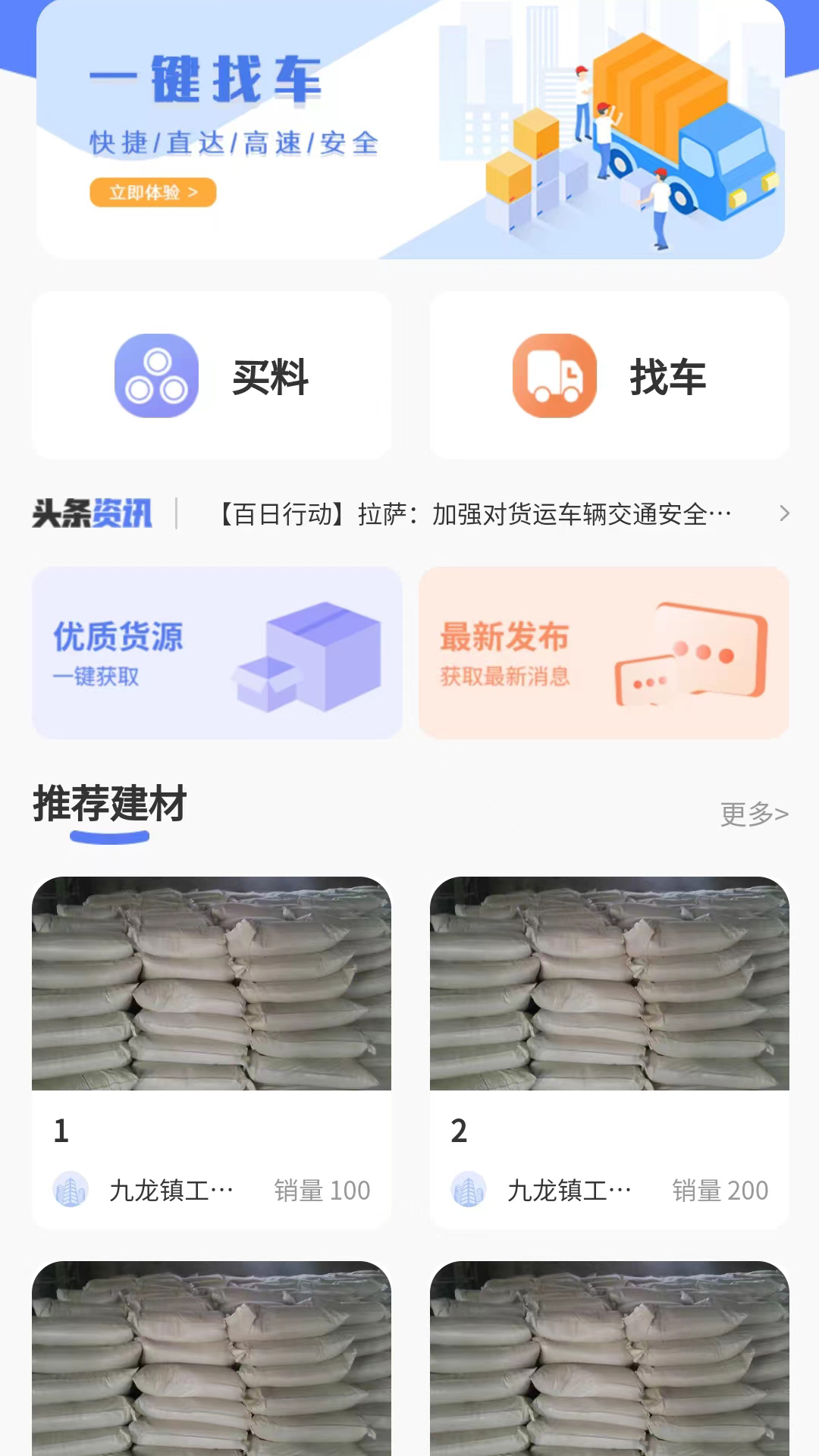Tap the 找车 truck finding icon
The image size is (819, 1456).
pyautogui.click(x=554, y=374)
